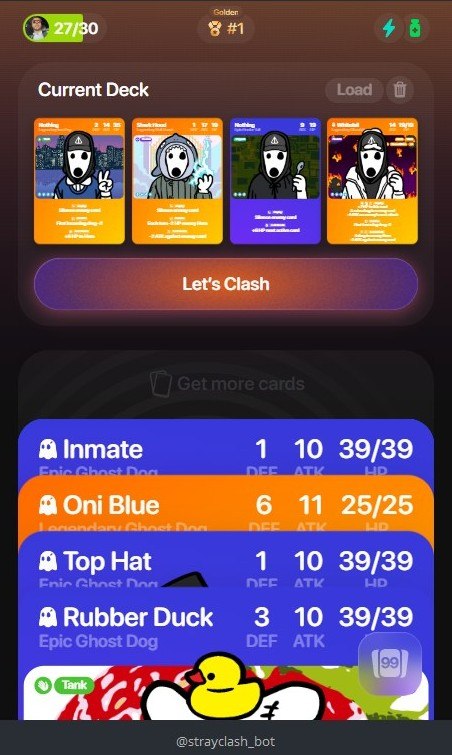Open the Golden #1 rank badge
The width and height of the screenshot is (452, 755).
coord(226,28)
